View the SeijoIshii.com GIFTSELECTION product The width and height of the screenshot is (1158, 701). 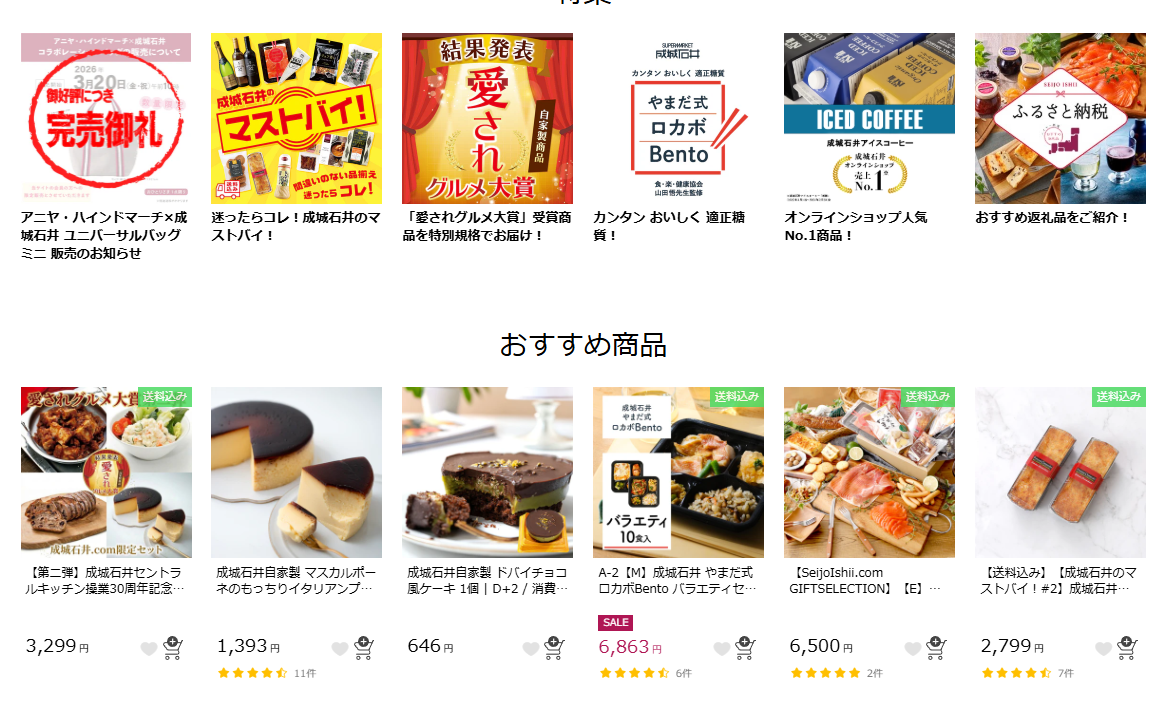click(x=869, y=472)
